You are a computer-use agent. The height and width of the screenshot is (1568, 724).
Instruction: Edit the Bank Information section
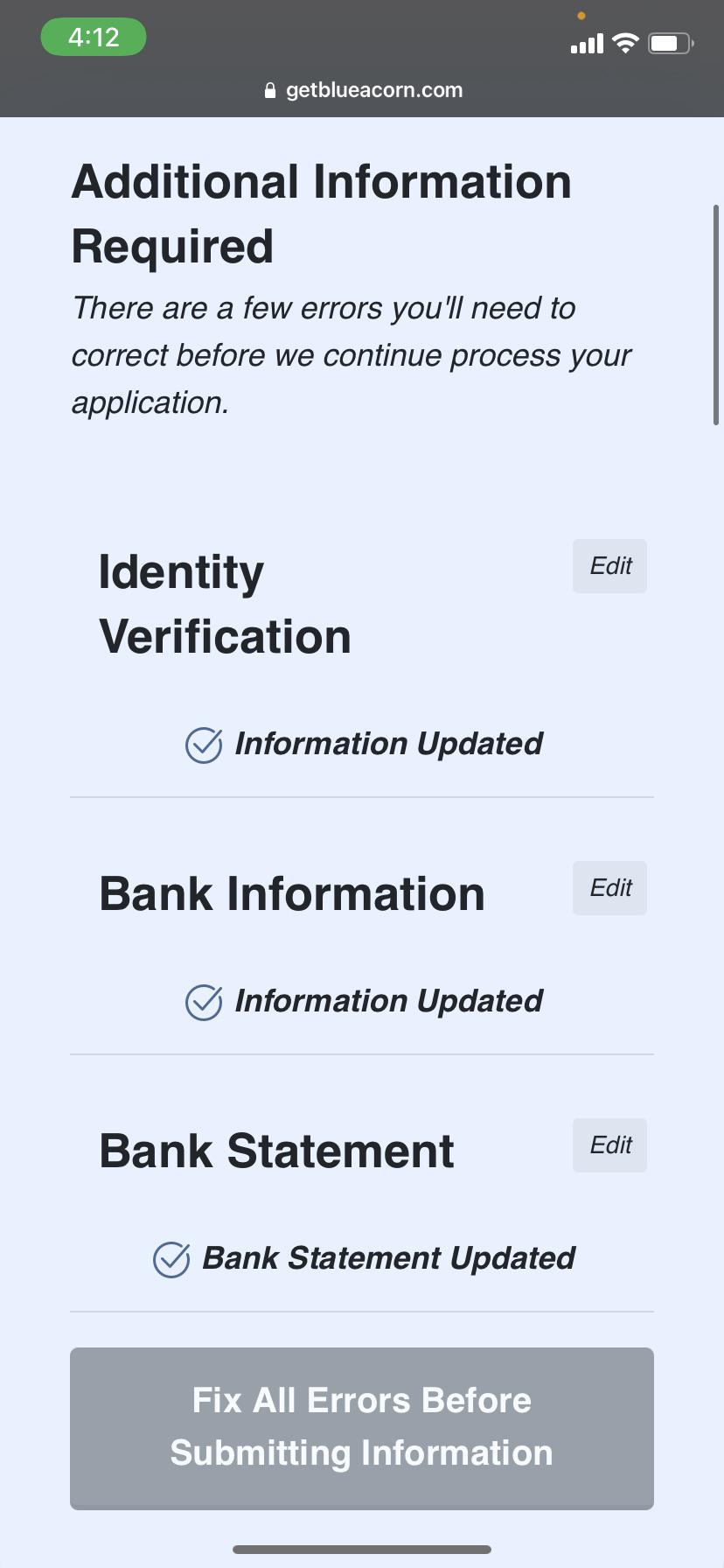pos(609,888)
